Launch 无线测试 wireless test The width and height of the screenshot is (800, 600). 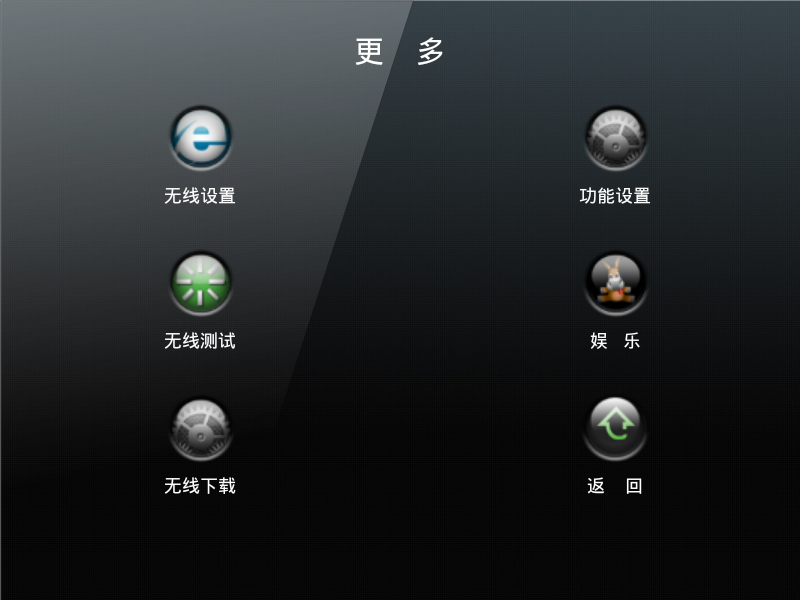(x=200, y=284)
